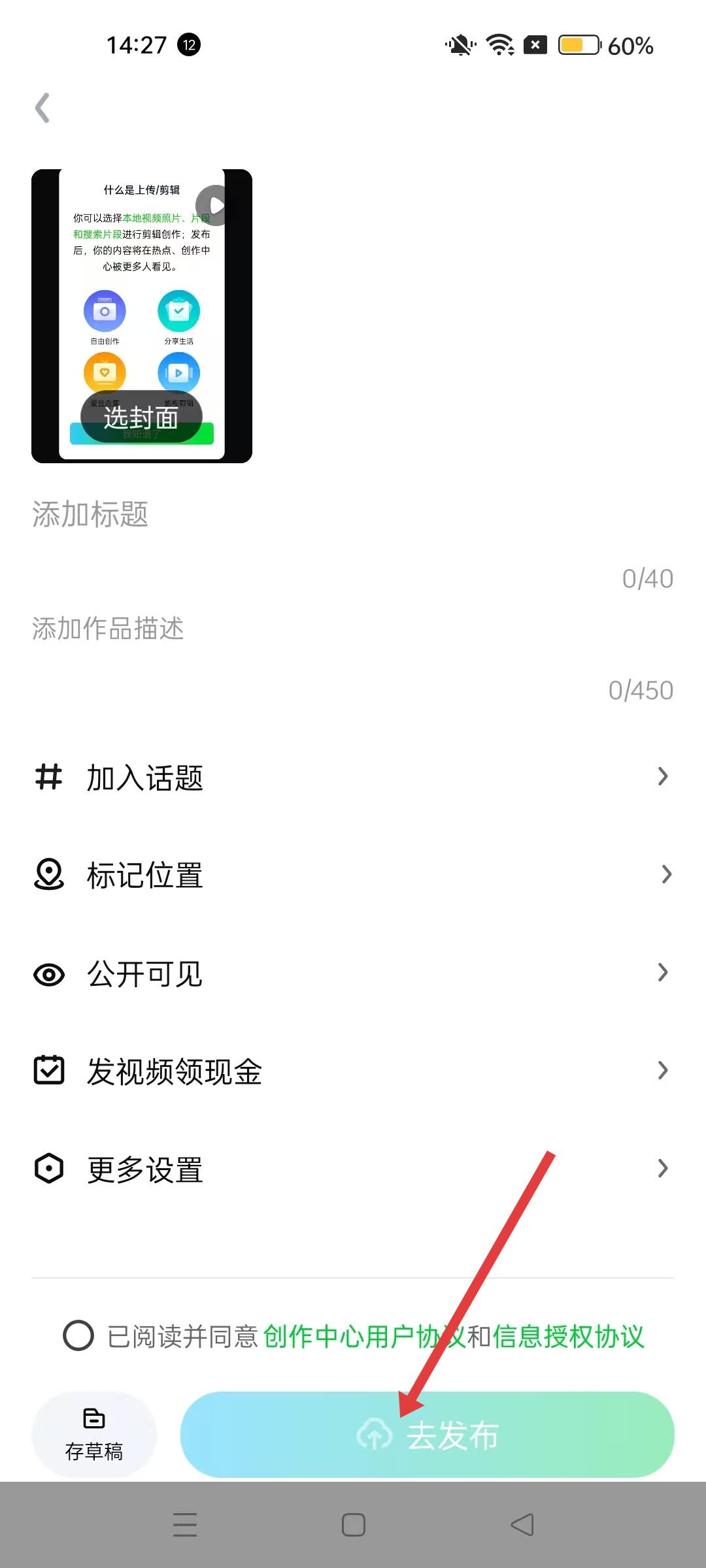Open 更多设置
The width and height of the screenshot is (706, 1568).
tap(353, 1169)
